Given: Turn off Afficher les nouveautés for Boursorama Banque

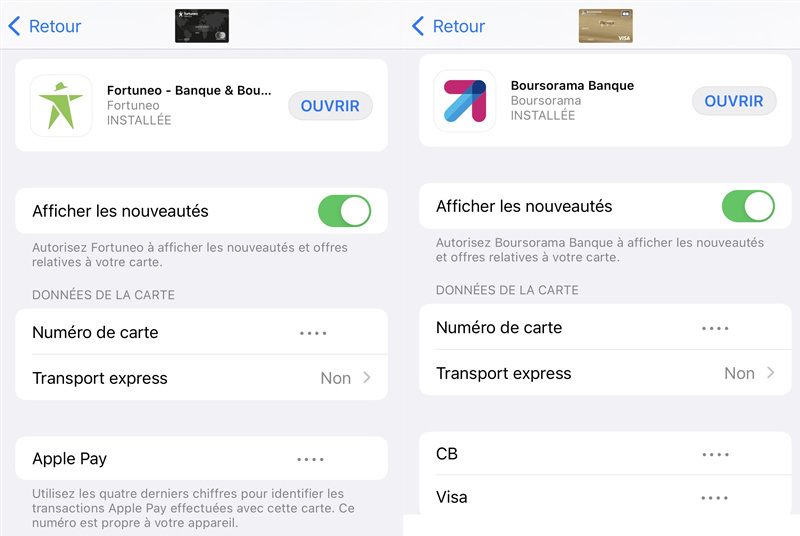Looking at the screenshot, I should (x=748, y=206).
